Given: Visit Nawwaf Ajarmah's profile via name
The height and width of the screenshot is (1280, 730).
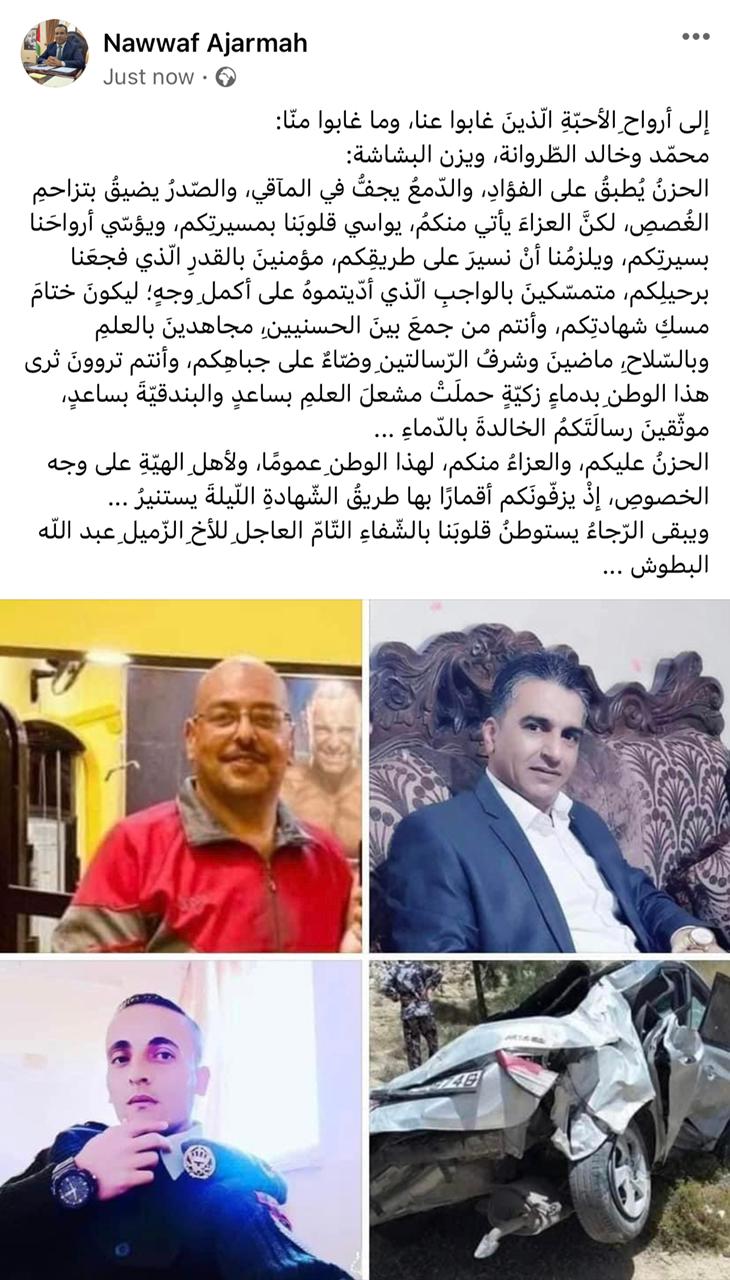Looking at the screenshot, I should (205, 43).
